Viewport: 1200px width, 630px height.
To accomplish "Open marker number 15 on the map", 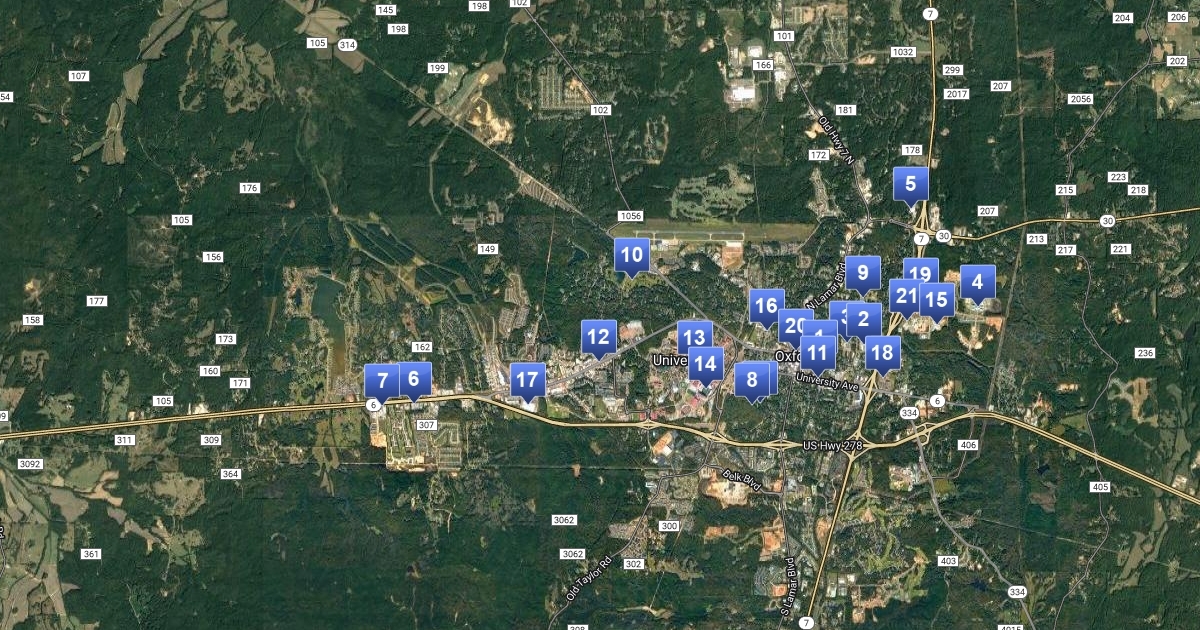I will point(938,298).
